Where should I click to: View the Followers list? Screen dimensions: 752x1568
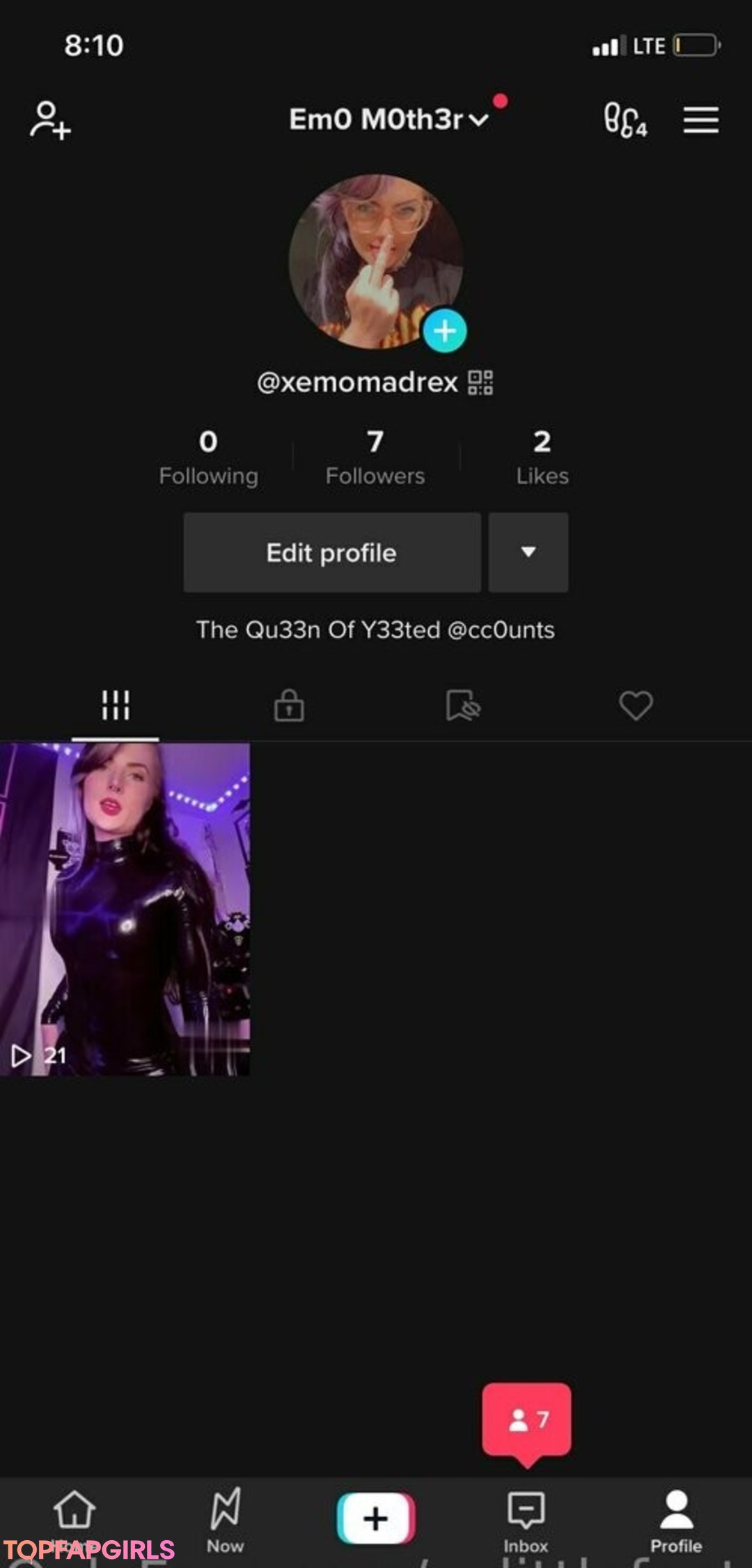375,457
